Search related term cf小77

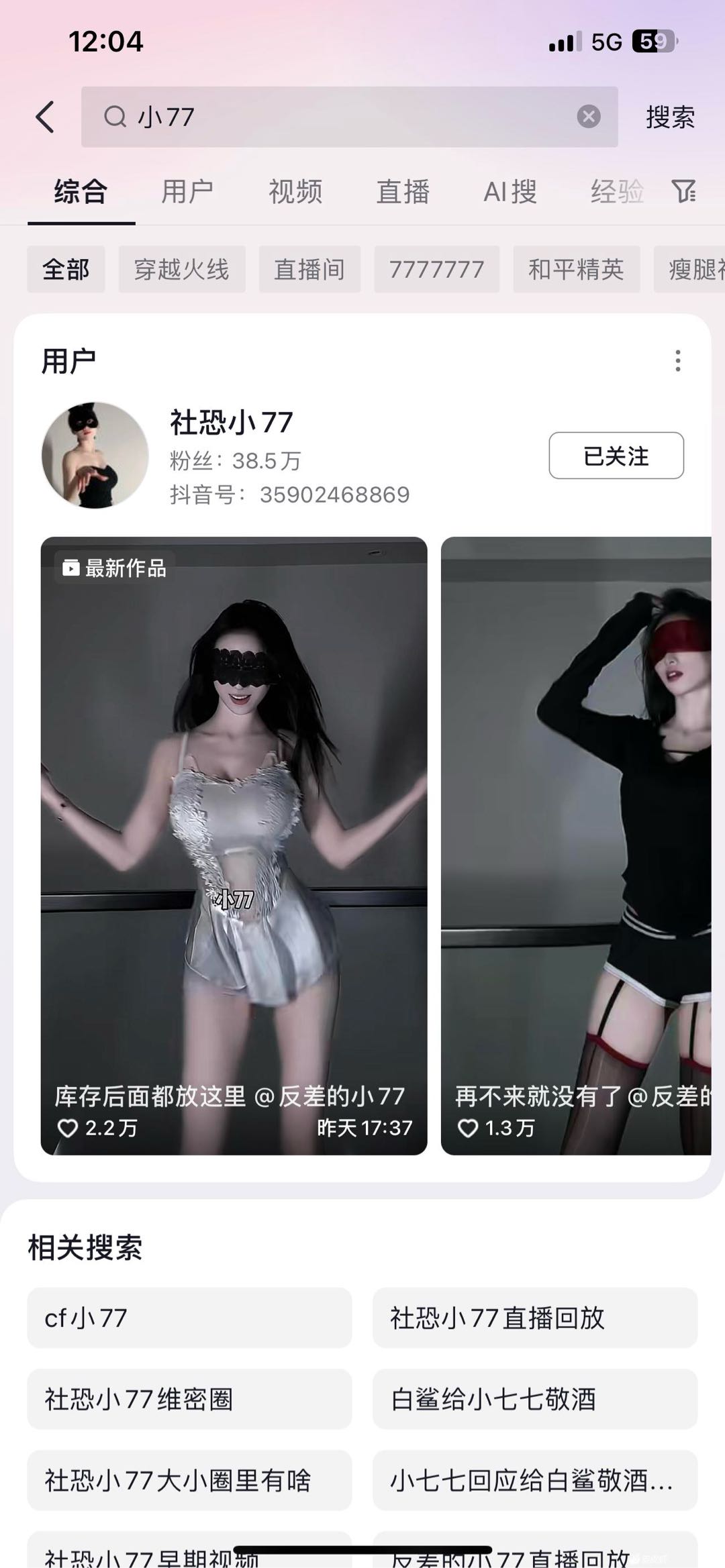click(x=189, y=1318)
